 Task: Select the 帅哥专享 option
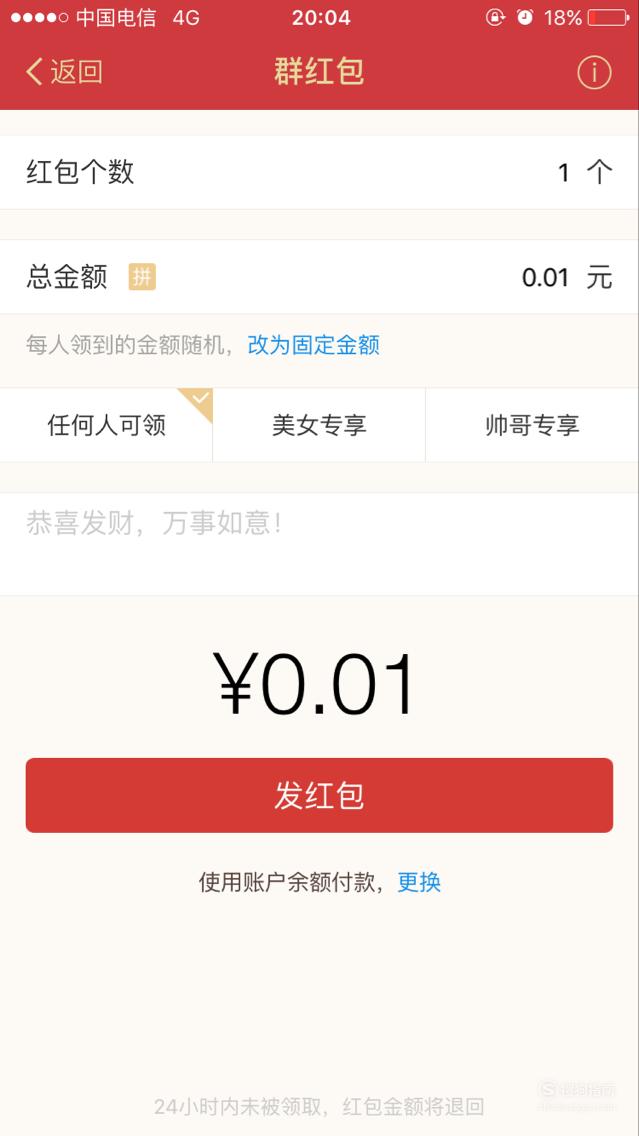point(532,425)
